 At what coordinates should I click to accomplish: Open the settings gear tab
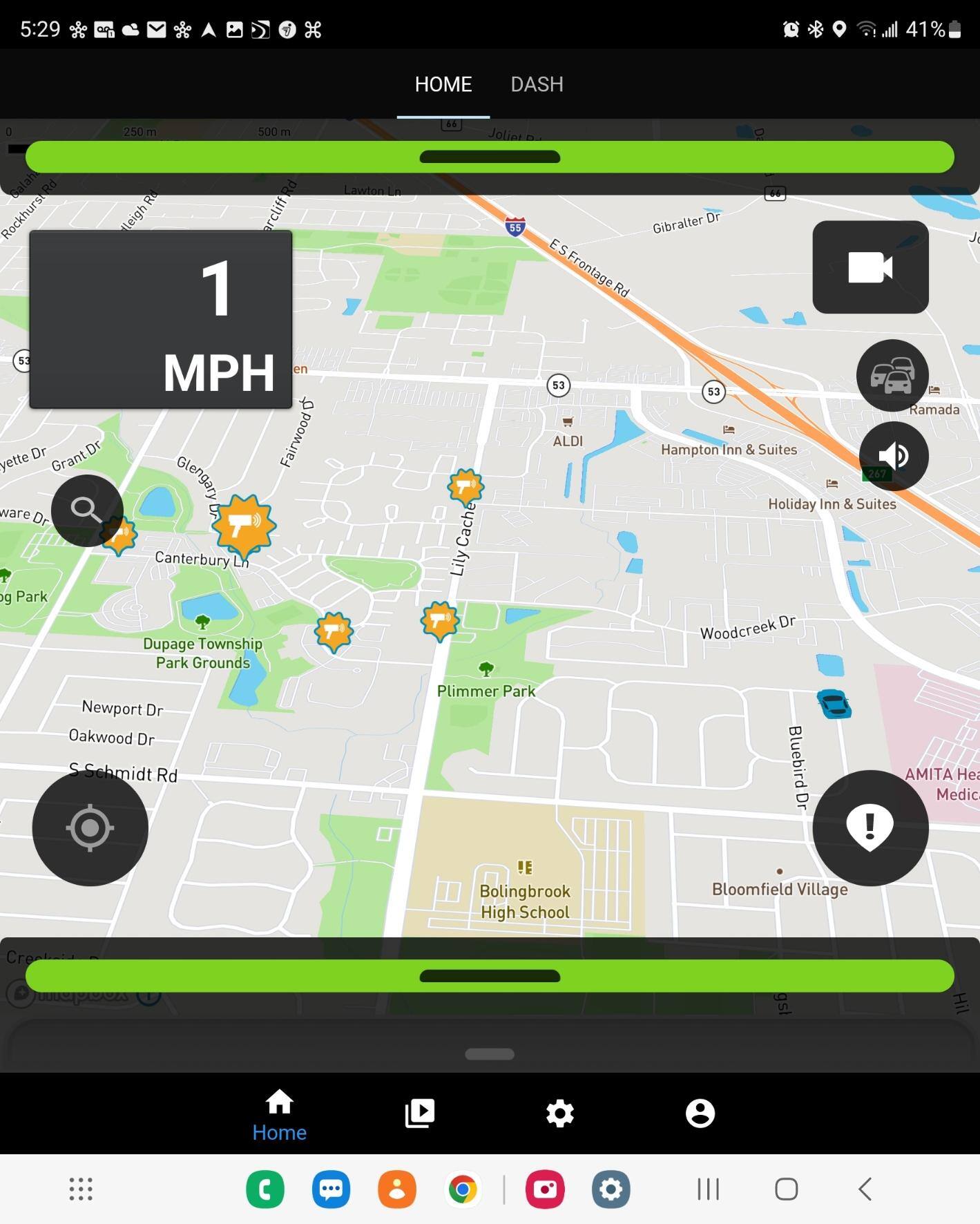(x=559, y=1113)
